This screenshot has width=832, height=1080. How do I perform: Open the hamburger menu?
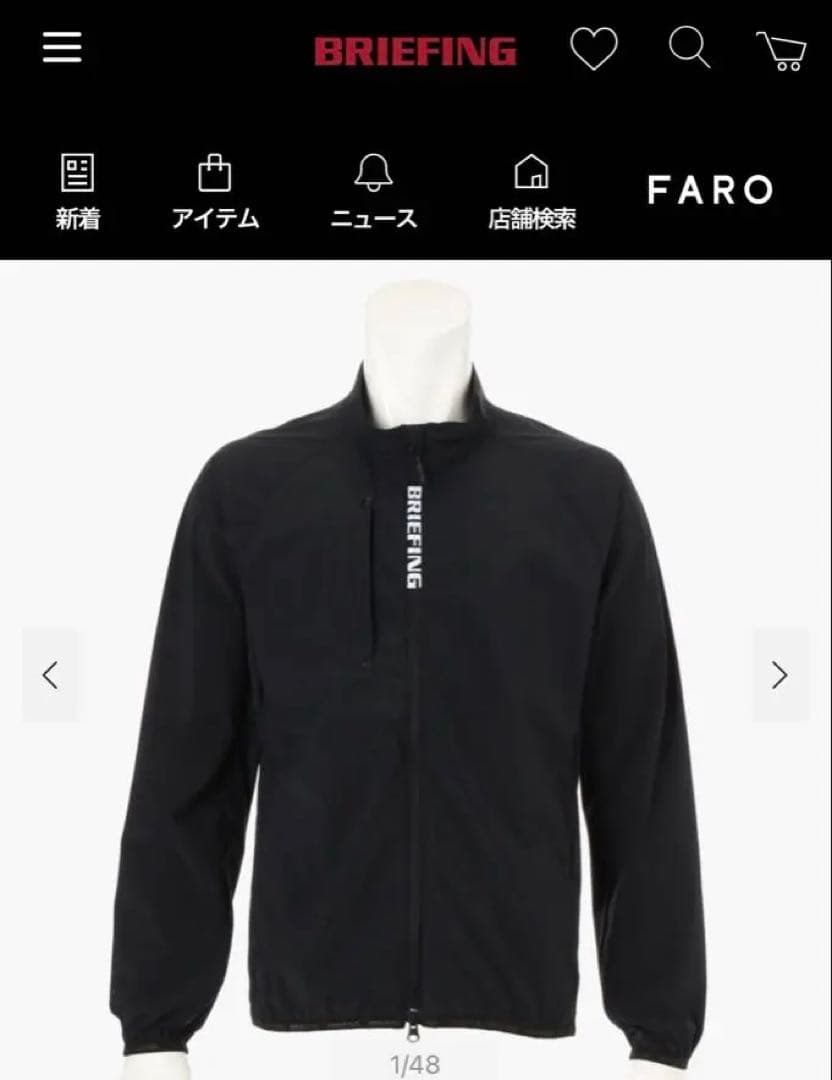click(62, 47)
